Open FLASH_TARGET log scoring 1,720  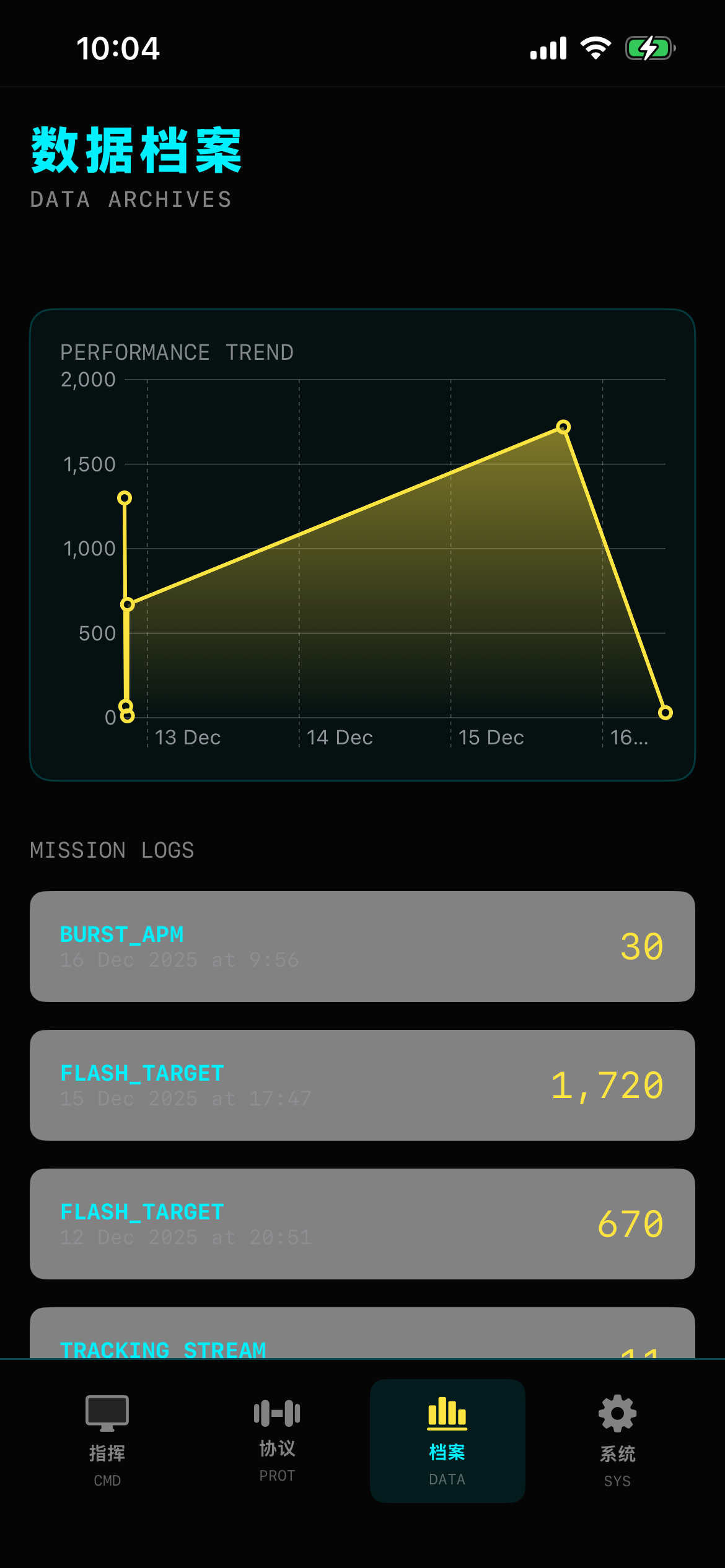362,1085
